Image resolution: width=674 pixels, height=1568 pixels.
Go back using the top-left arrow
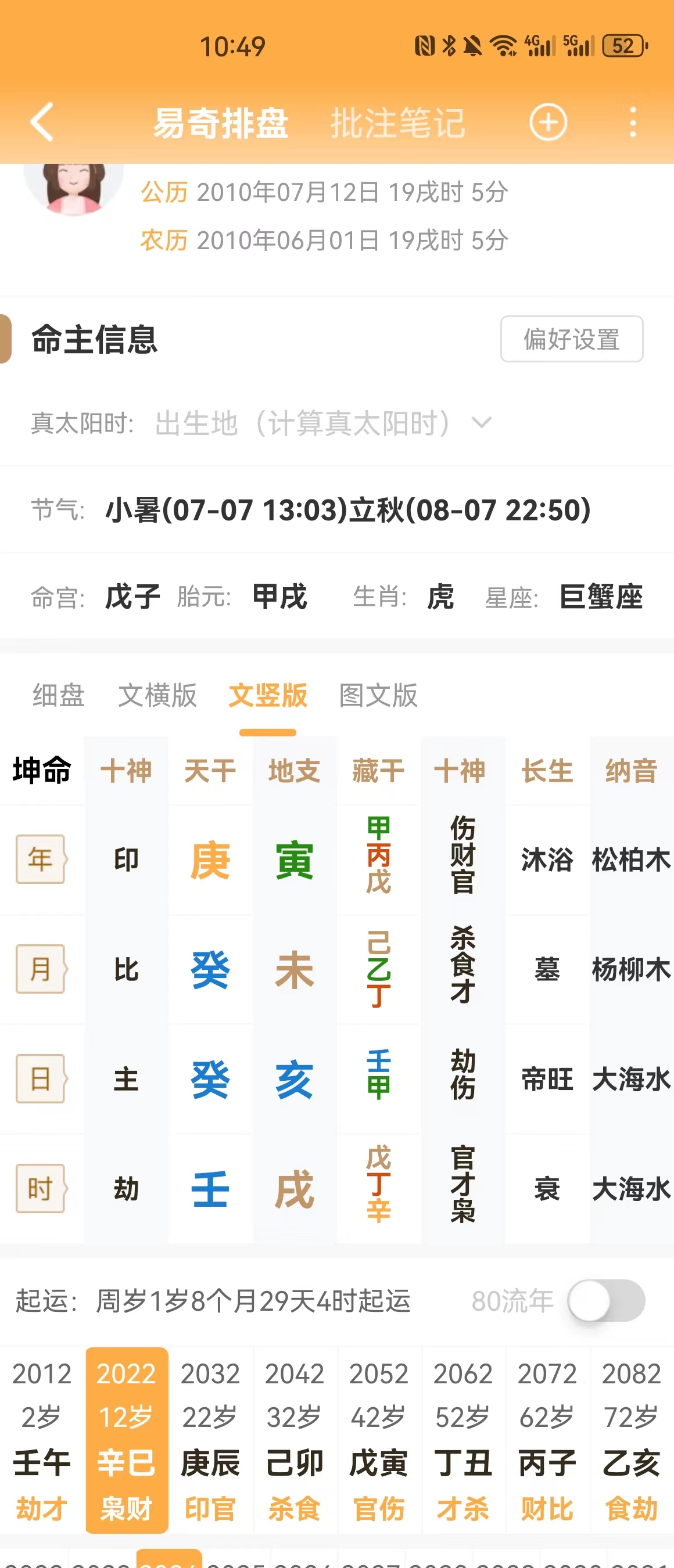pyautogui.click(x=41, y=123)
